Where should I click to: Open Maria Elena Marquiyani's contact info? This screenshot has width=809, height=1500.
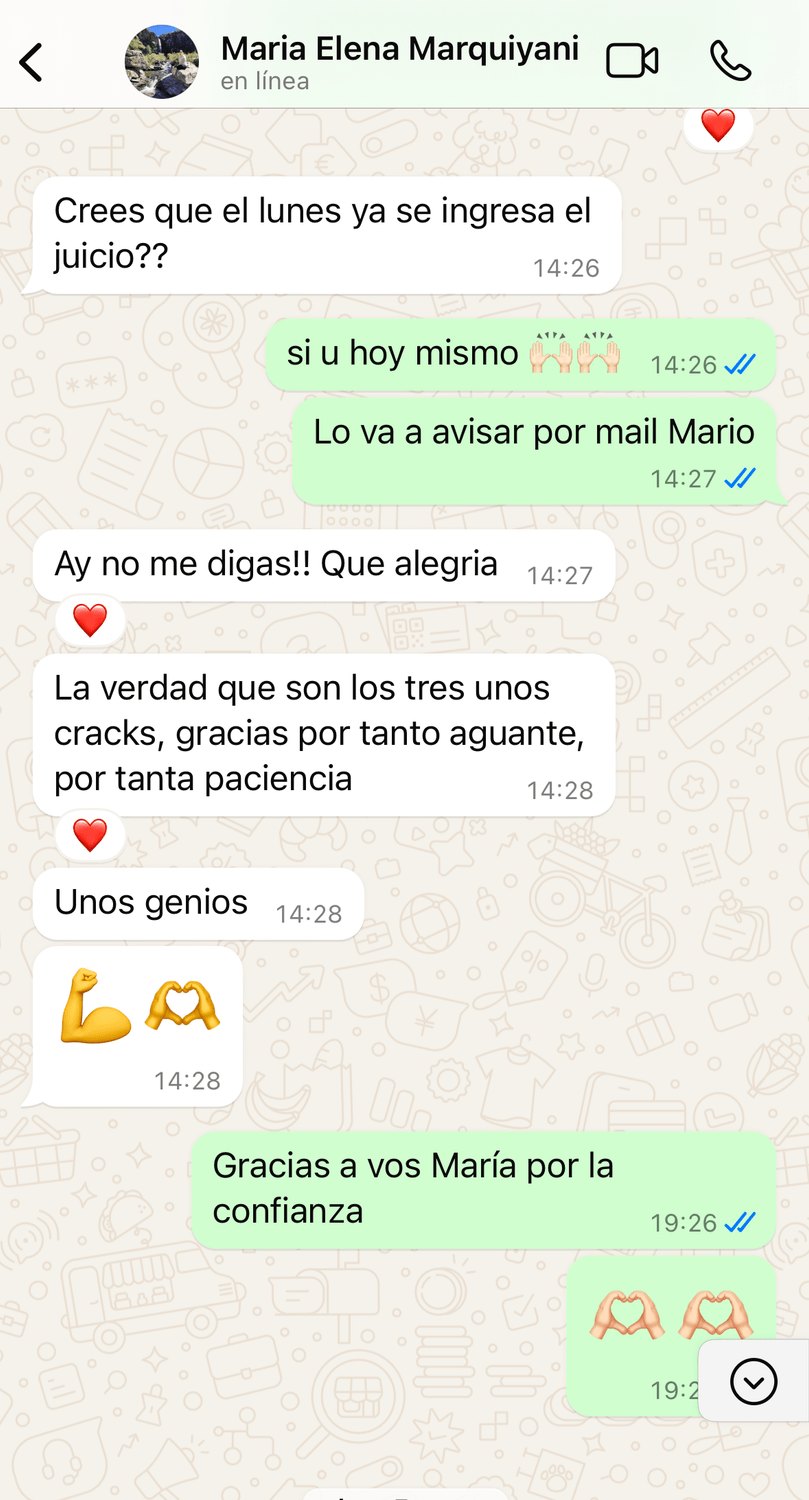click(398, 61)
